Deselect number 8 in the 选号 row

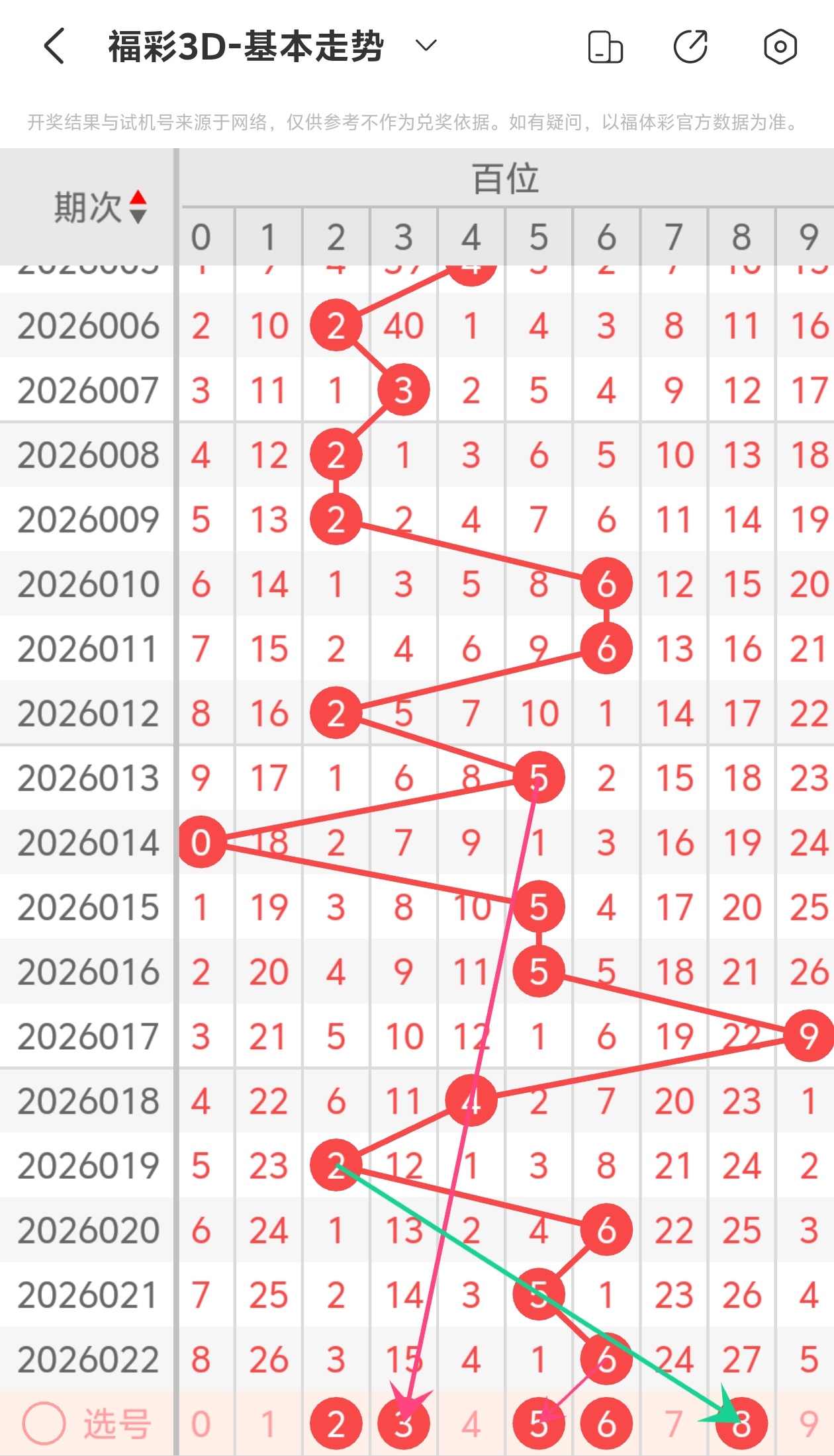pyautogui.click(x=741, y=1424)
